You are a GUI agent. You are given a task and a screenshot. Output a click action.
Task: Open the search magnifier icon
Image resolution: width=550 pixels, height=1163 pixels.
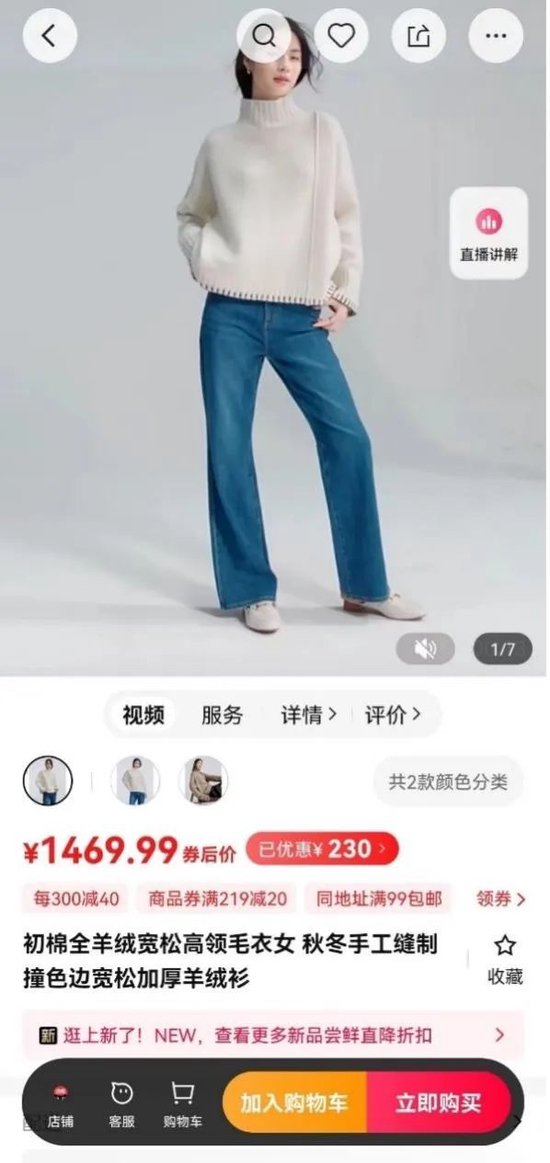[264, 36]
